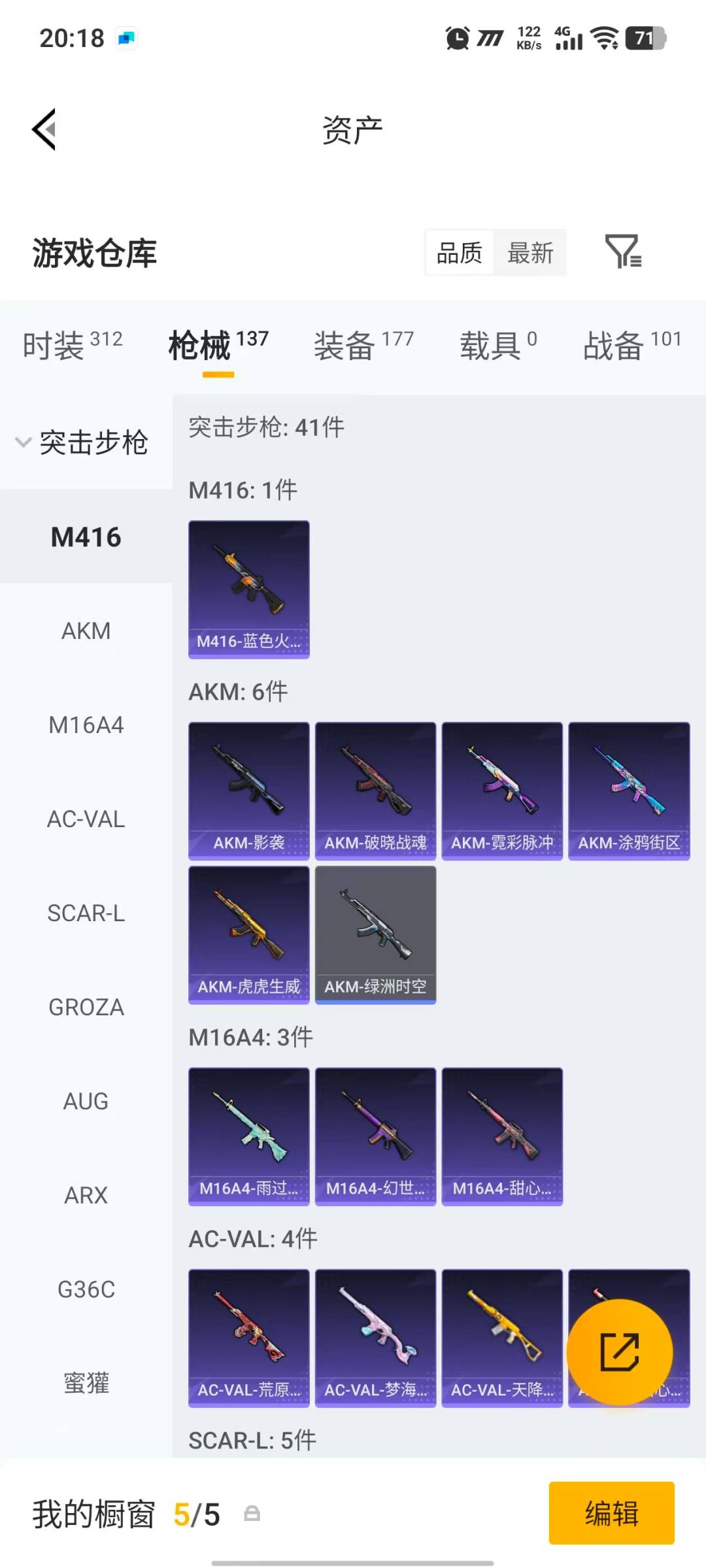Image resolution: width=706 pixels, height=1568 pixels.
Task: Switch sorting to 品质
Action: pos(460,253)
